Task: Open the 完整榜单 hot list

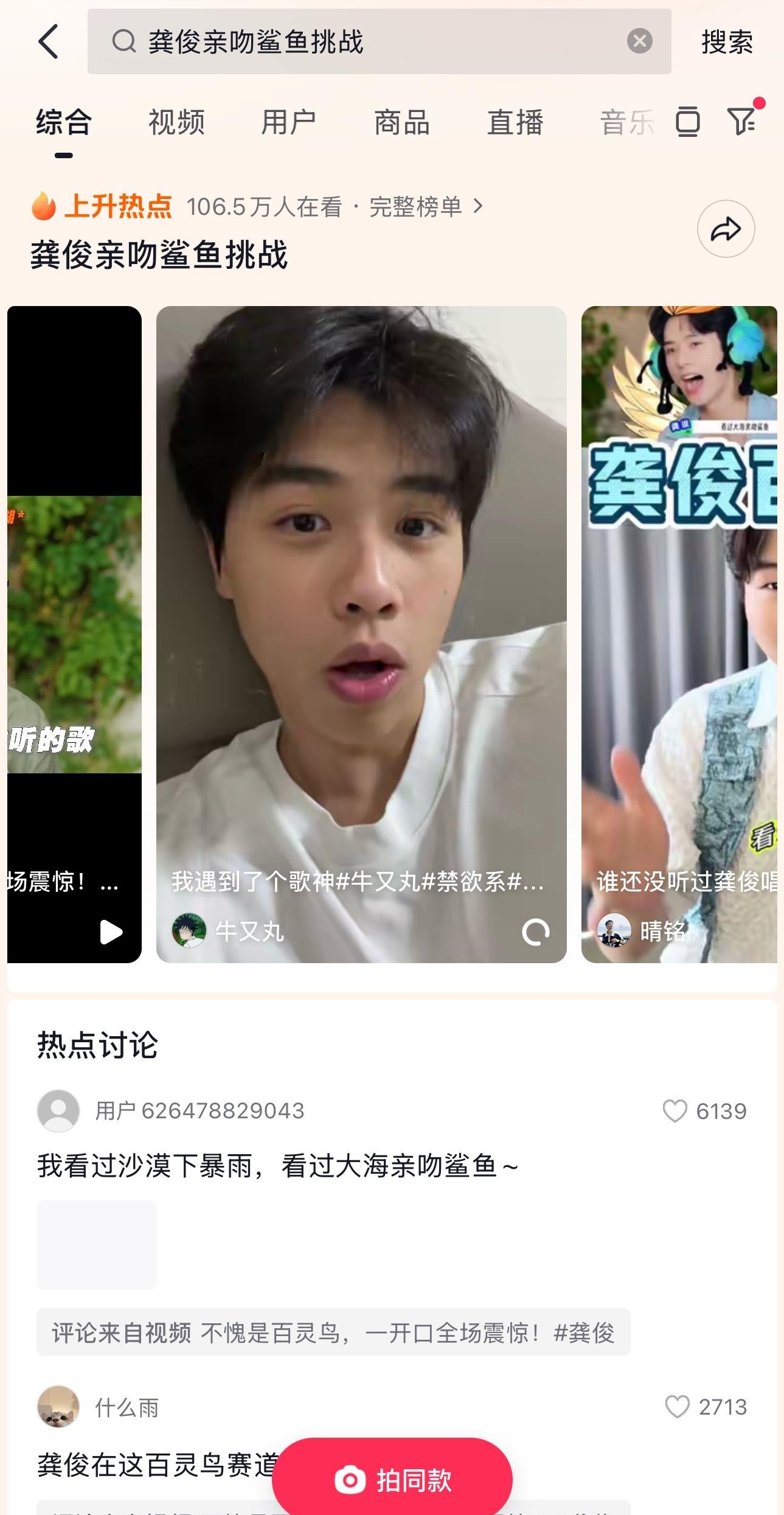Action: pyautogui.click(x=426, y=207)
